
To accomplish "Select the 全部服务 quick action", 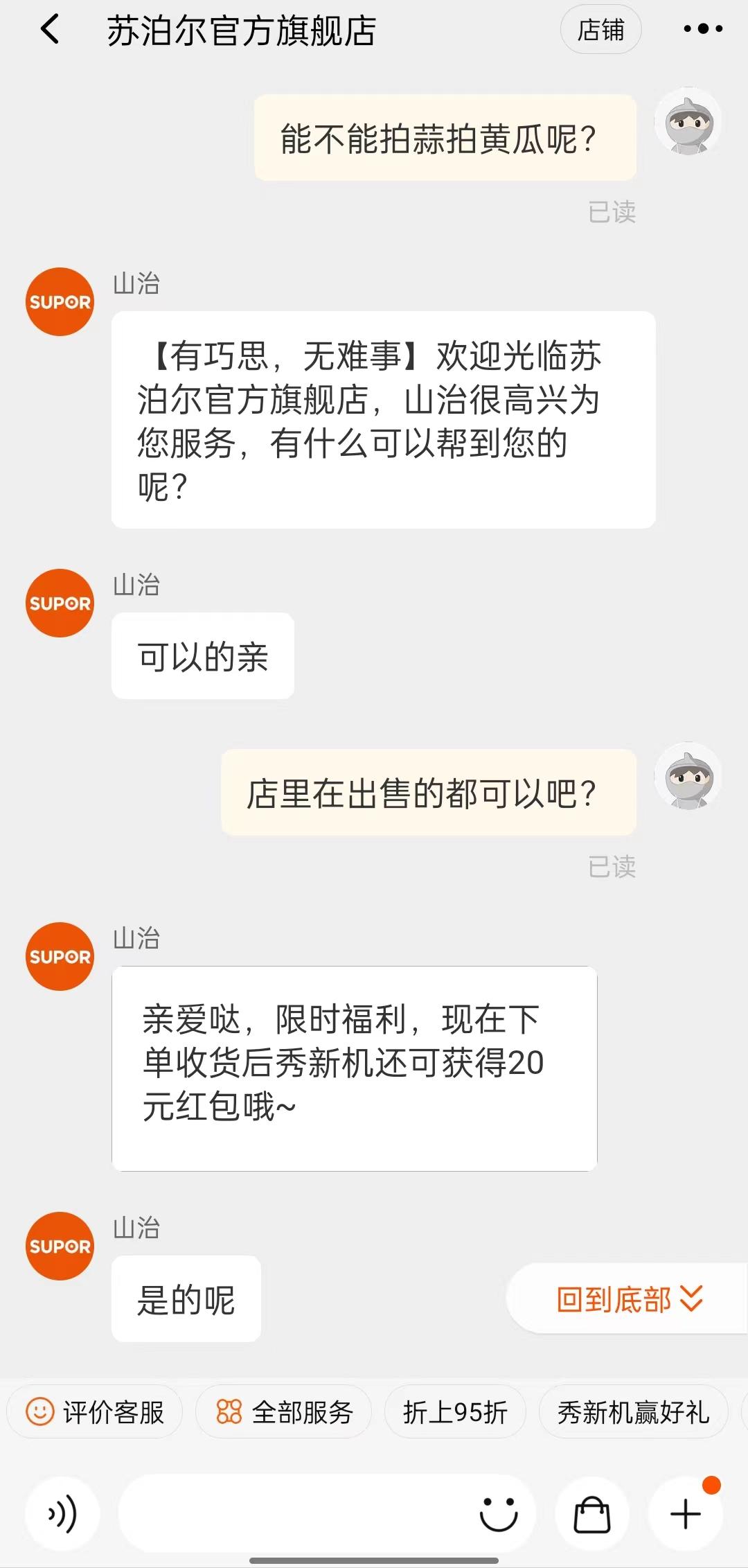I will 284,1411.
